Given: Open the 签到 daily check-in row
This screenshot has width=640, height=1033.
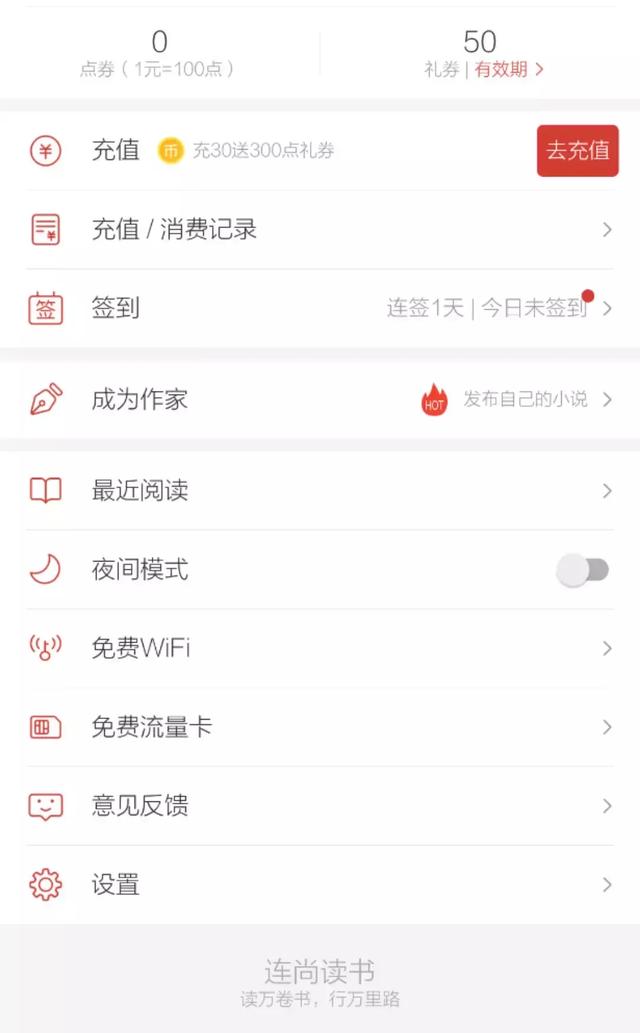Looking at the screenshot, I should (320, 308).
